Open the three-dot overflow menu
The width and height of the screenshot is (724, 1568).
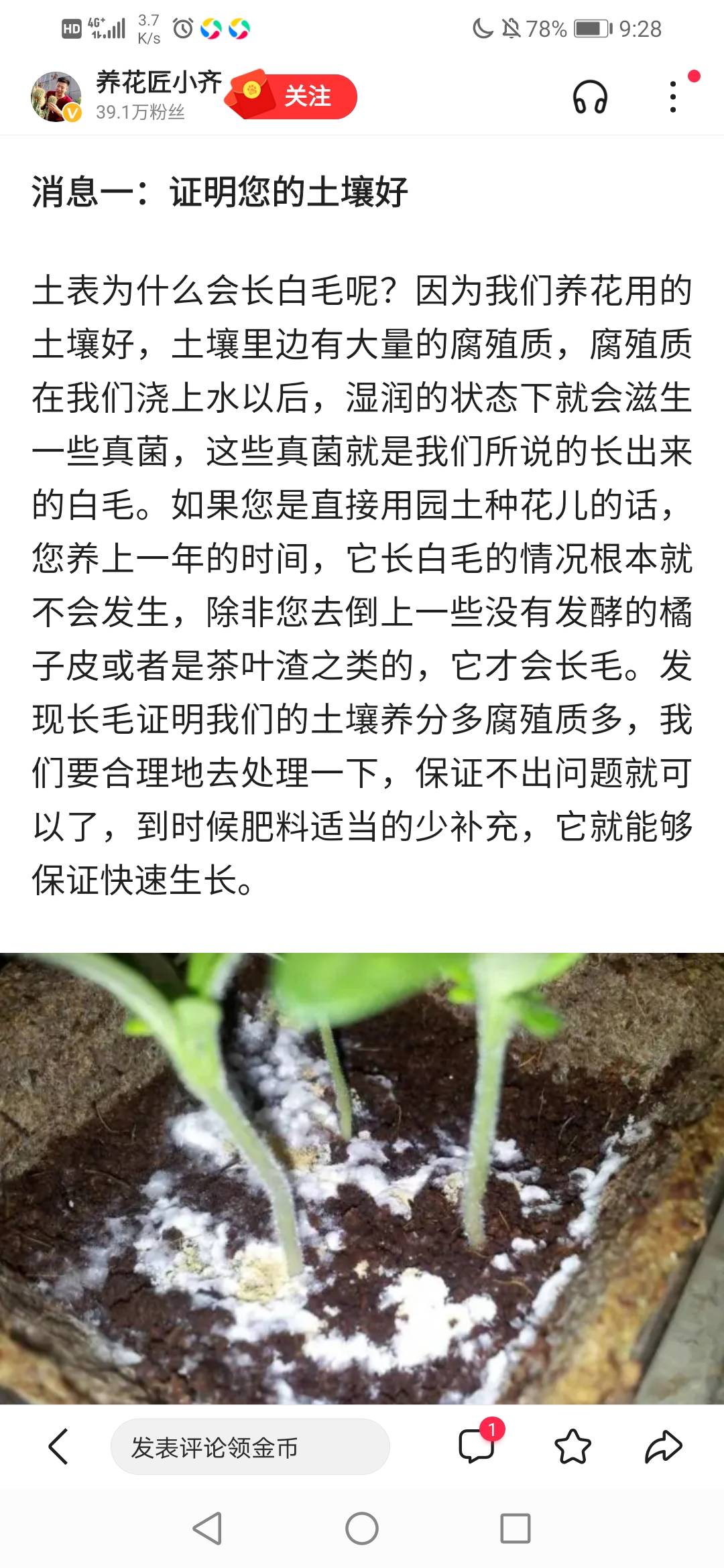(x=673, y=97)
